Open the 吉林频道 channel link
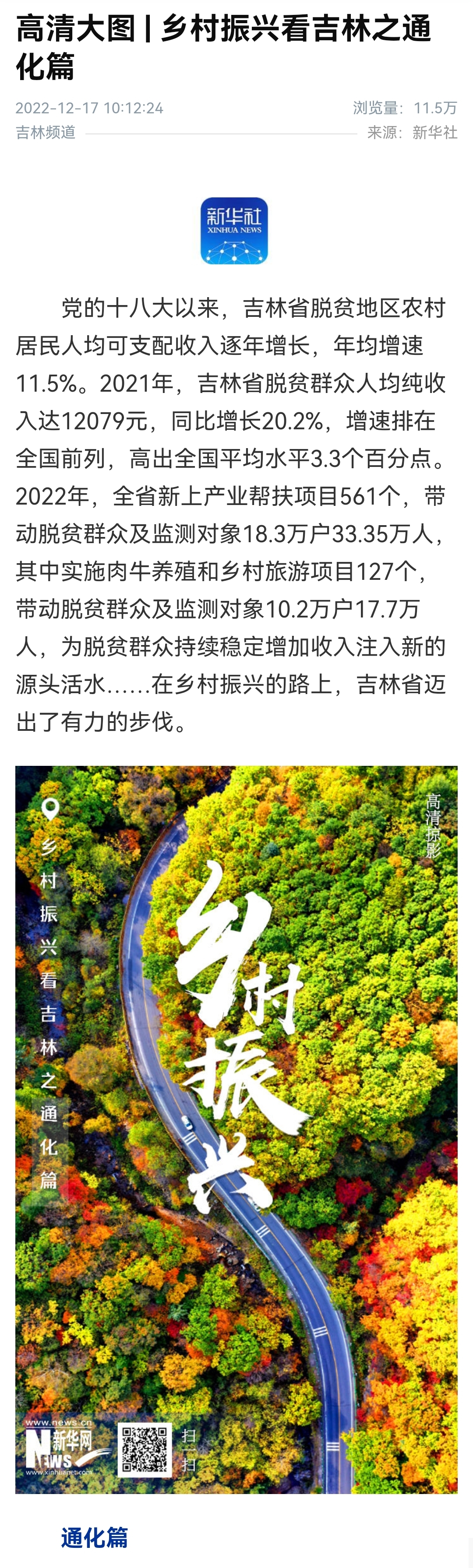 46,132
